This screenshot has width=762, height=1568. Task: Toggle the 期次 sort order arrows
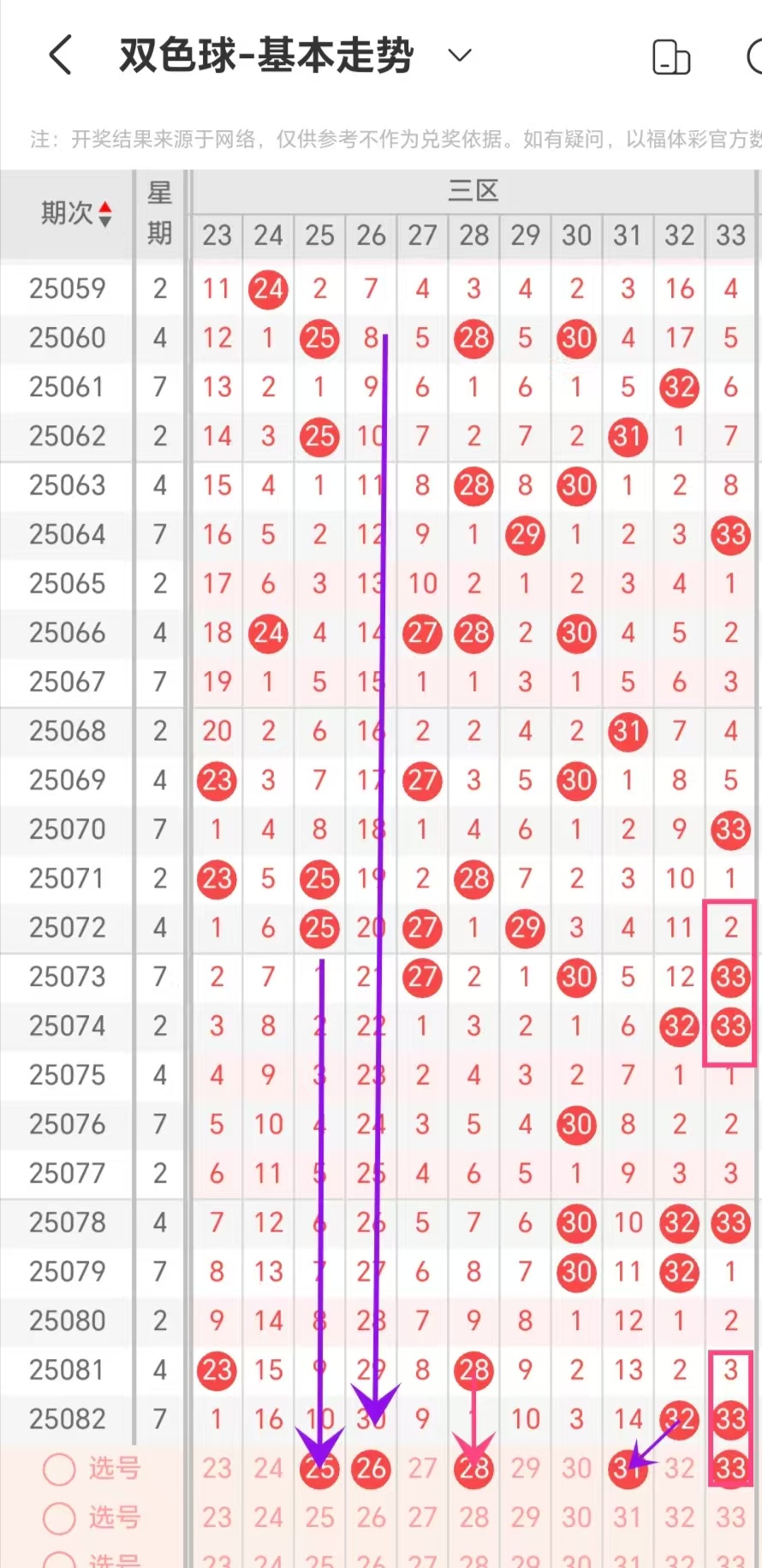coord(104,213)
